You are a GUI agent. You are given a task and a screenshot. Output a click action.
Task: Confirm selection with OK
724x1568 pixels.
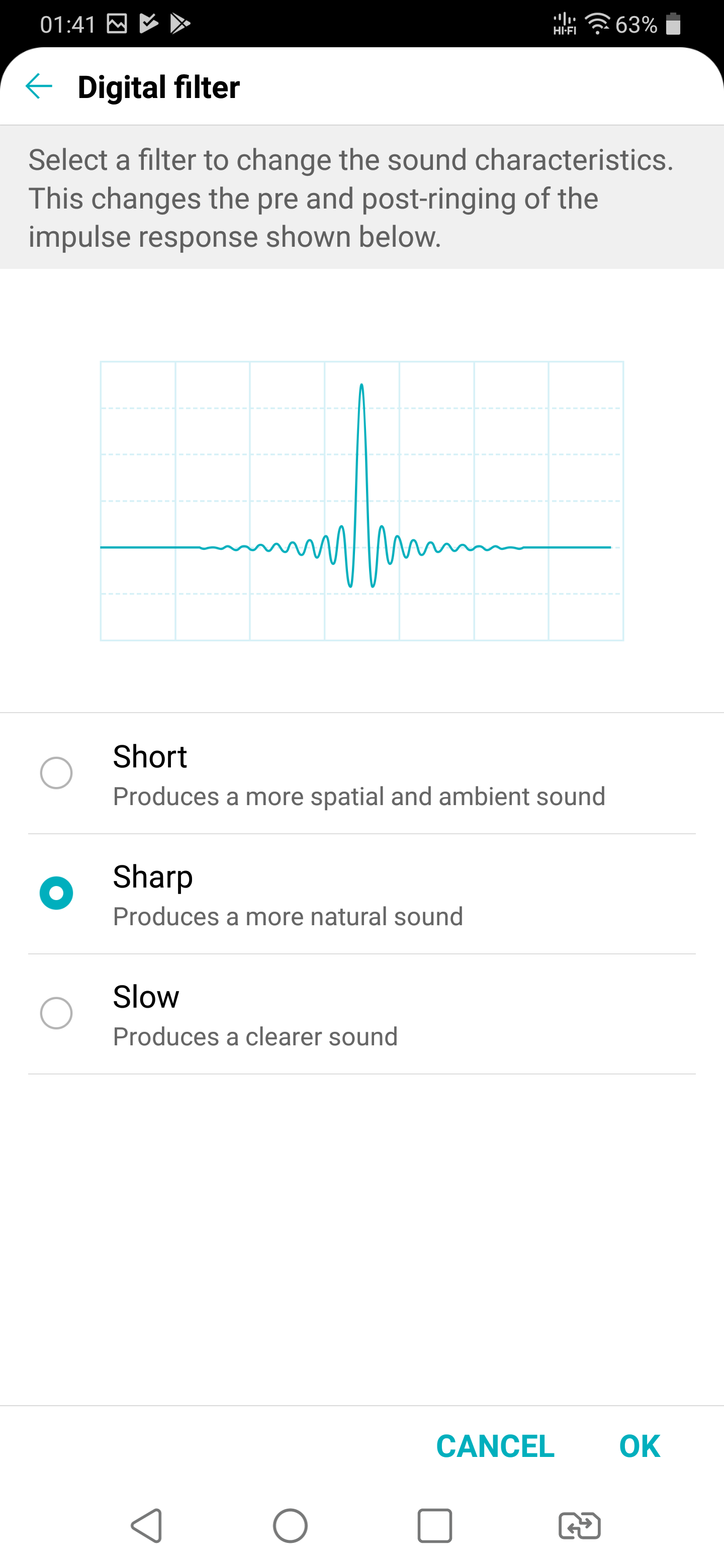pyautogui.click(x=640, y=1446)
